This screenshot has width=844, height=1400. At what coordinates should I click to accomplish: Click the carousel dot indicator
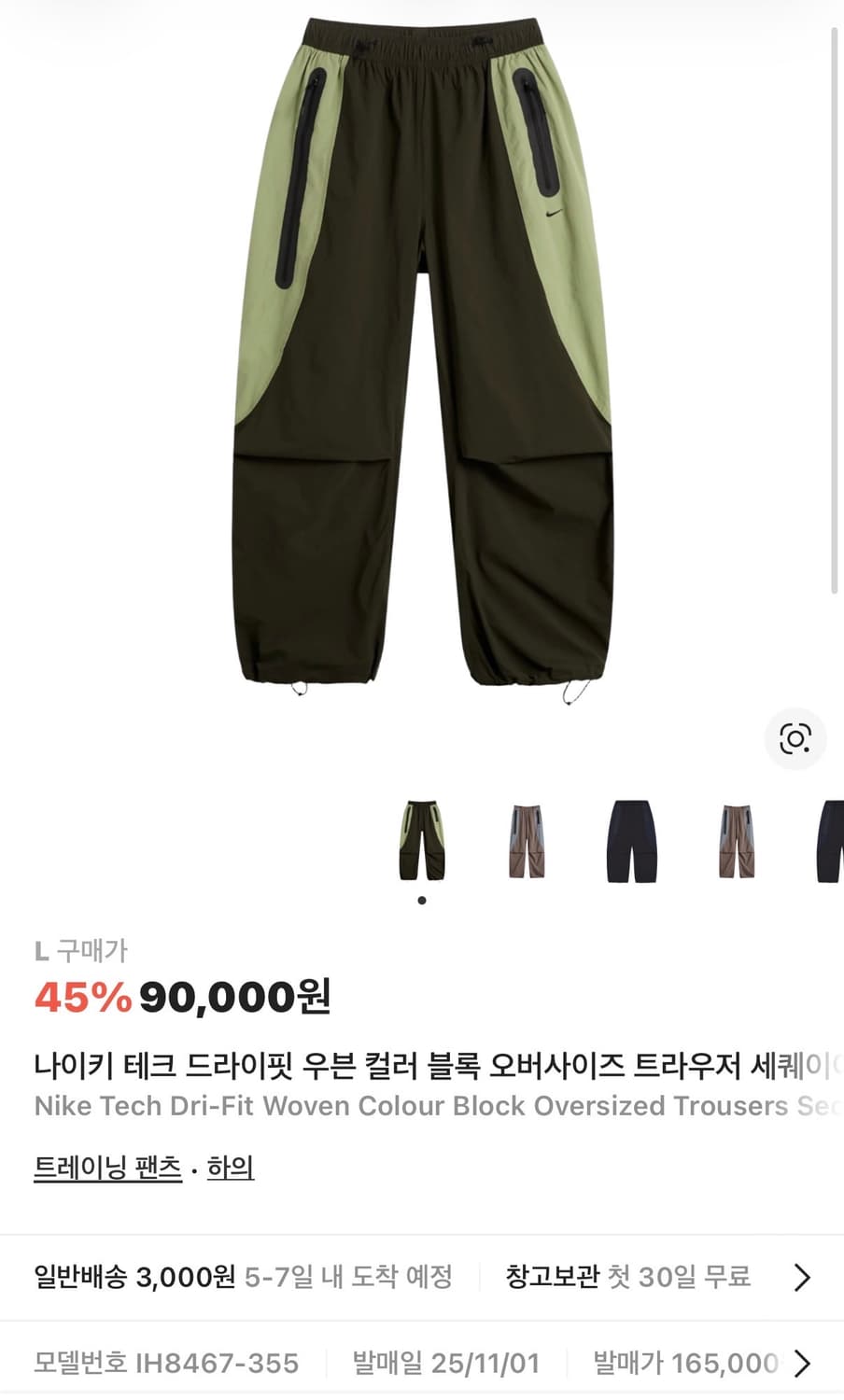(x=421, y=899)
